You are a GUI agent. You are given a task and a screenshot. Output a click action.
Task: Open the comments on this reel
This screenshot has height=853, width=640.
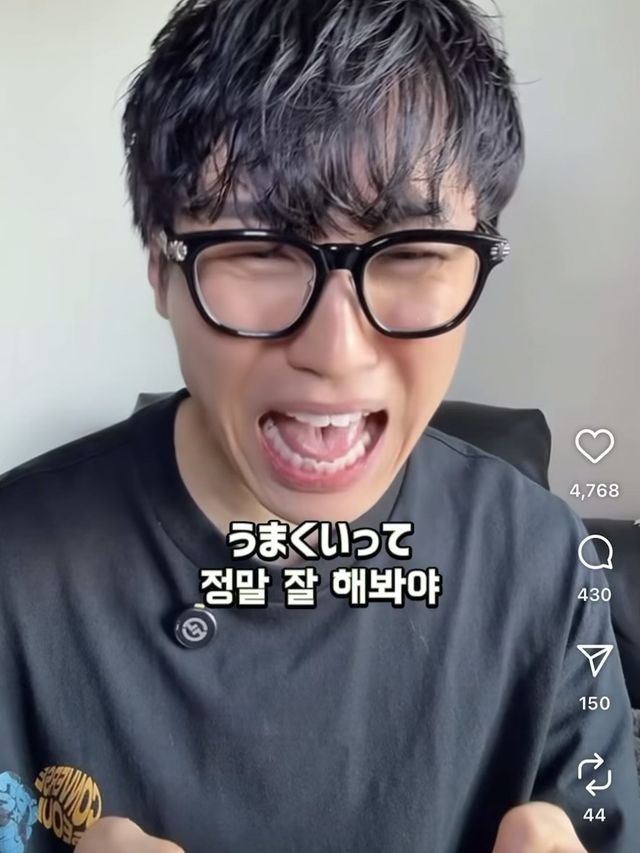pos(594,552)
